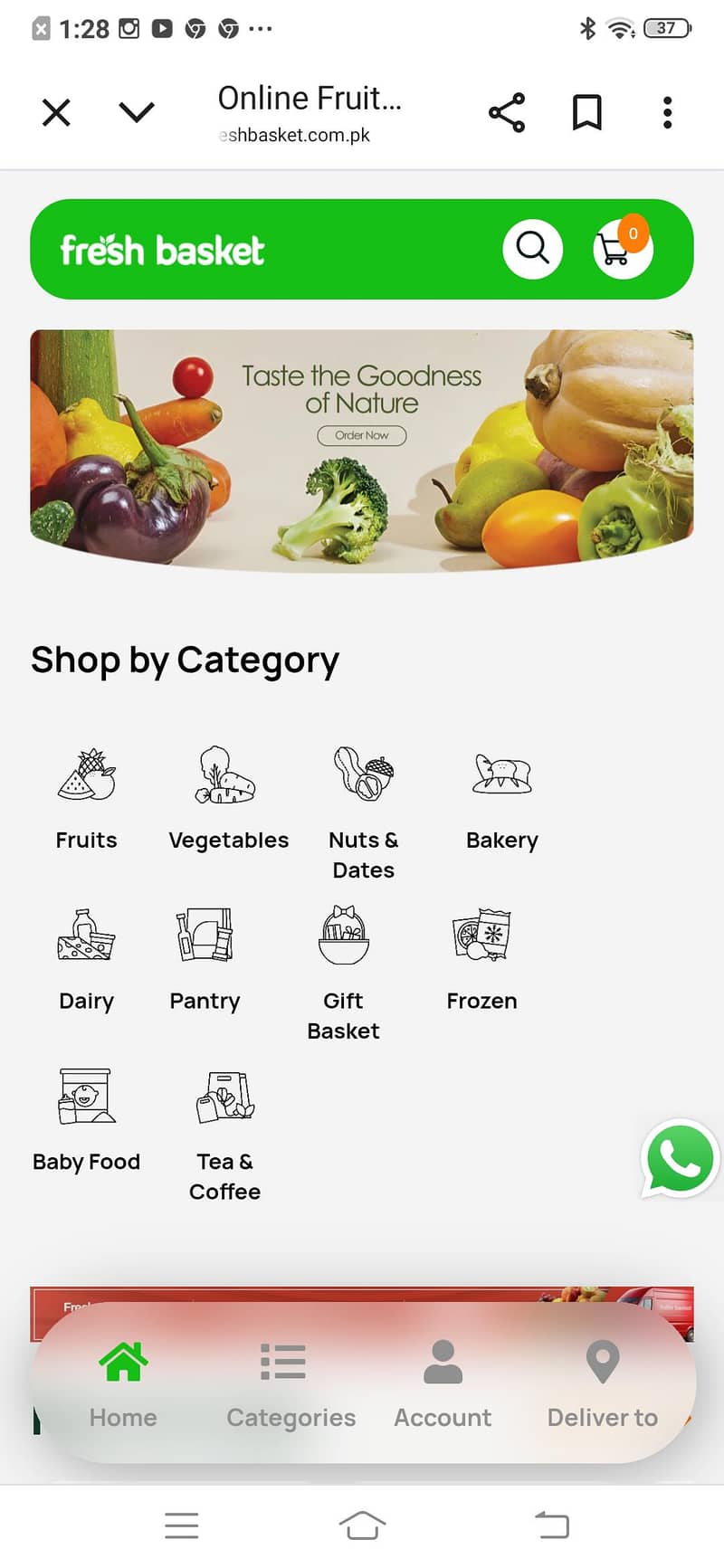This screenshot has height=1568, width=724.
Task: Close the browser tab with X
Action: click(56, 113)
